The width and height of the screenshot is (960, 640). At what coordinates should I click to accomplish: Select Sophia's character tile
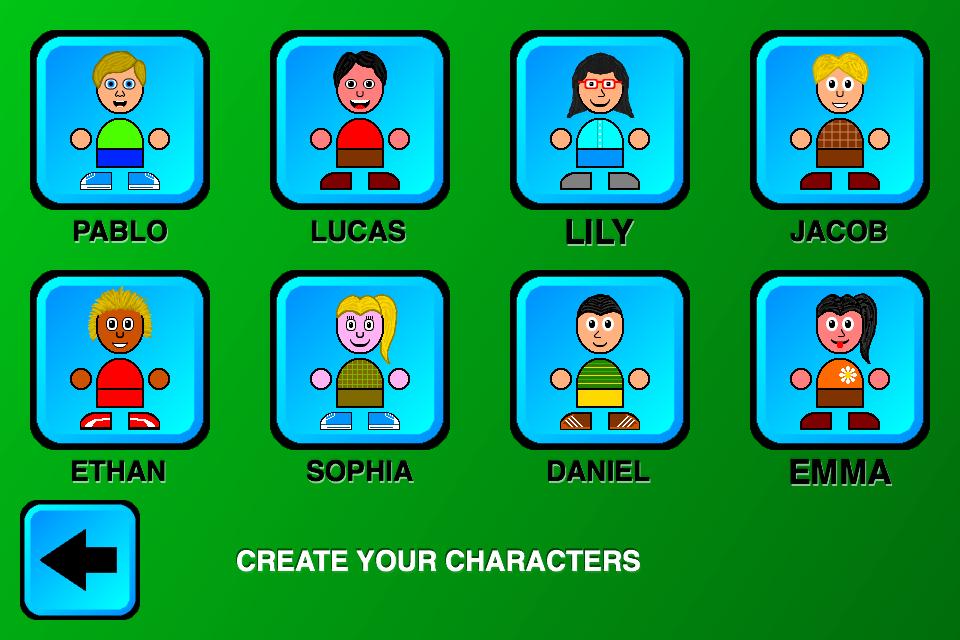[x=360, y=360]
